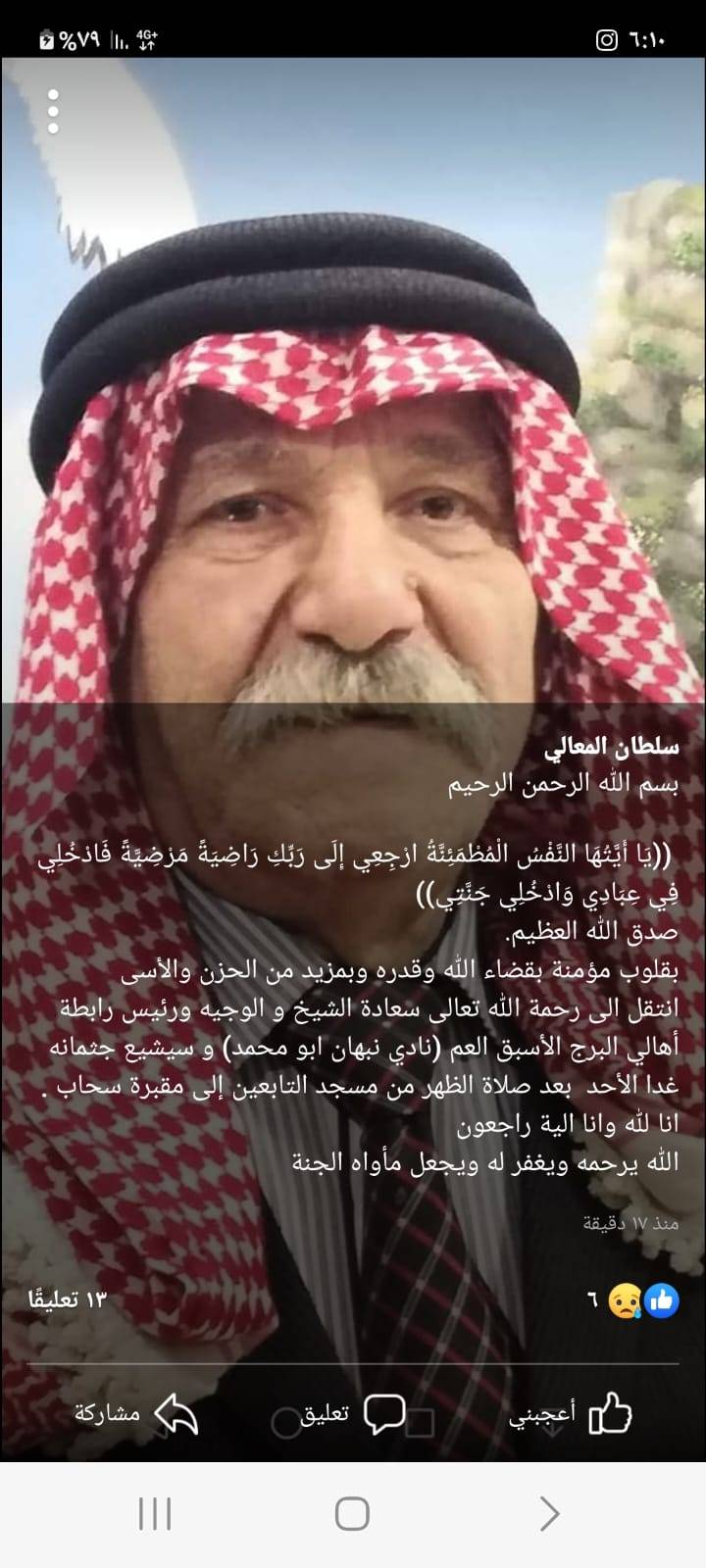Open the three-dot overflow menu

53,112
